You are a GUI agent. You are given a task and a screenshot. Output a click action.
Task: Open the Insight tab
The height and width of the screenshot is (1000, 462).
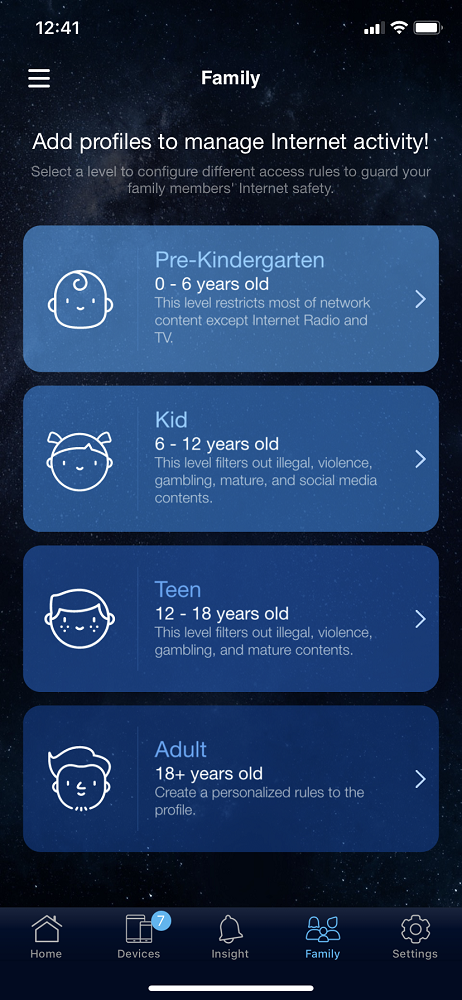(230, 938)
